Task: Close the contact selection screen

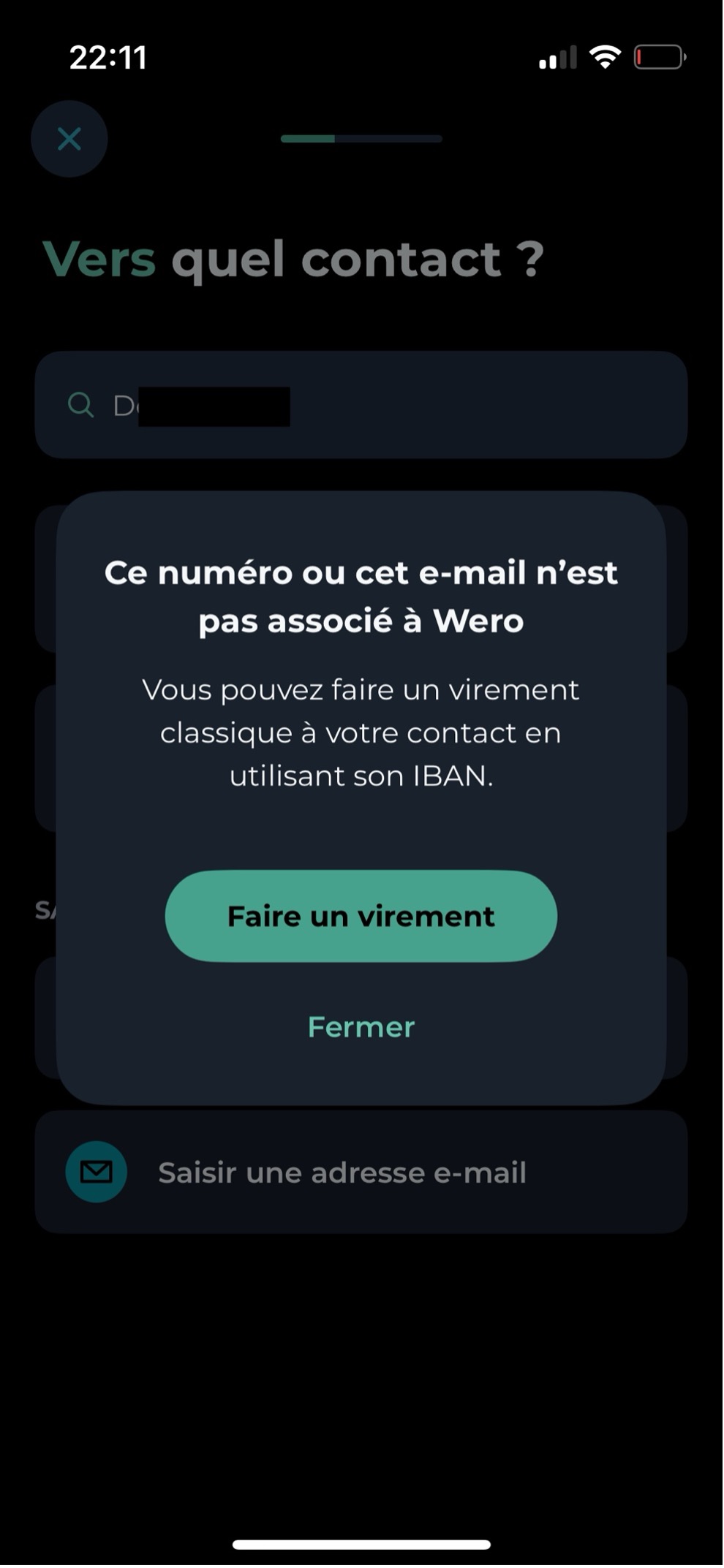Action: (x=69, y=139)
